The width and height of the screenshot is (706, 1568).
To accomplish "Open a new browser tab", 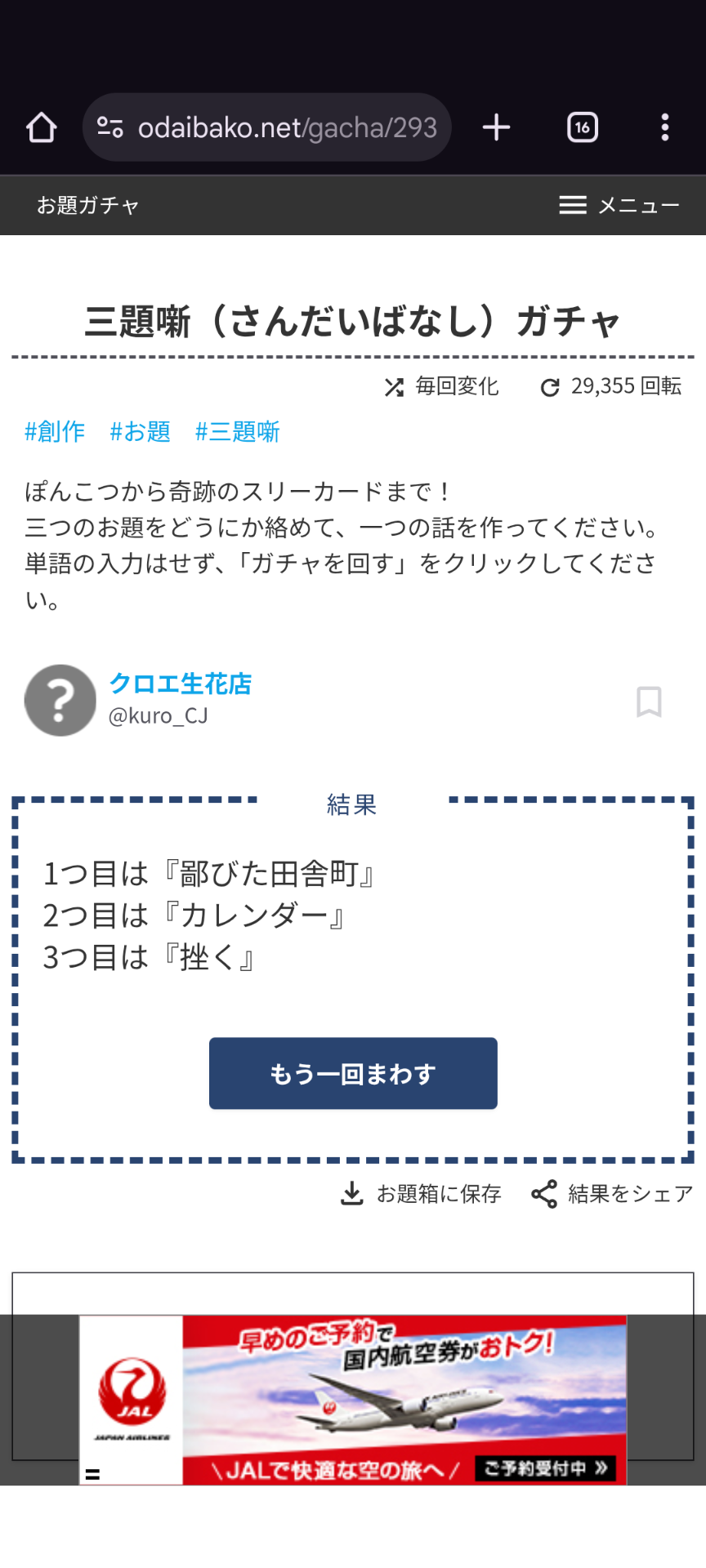I will click(x=496, y=127).
